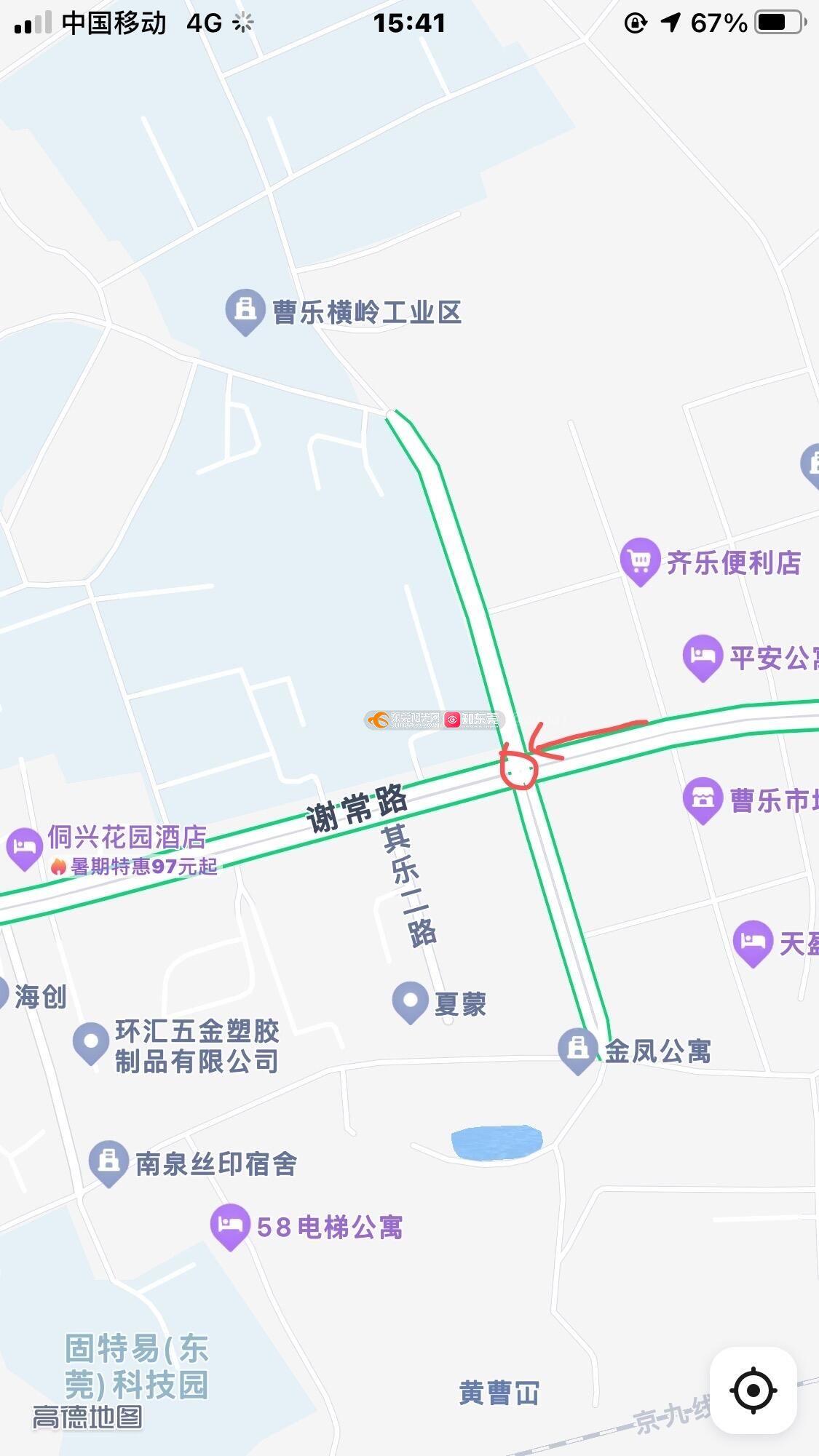The height and width of the screenshot is (1456, 819).
Task: Open the 南泉丝印宿舍 marker
Action: pyautogui.click(x=108, y=1163)
